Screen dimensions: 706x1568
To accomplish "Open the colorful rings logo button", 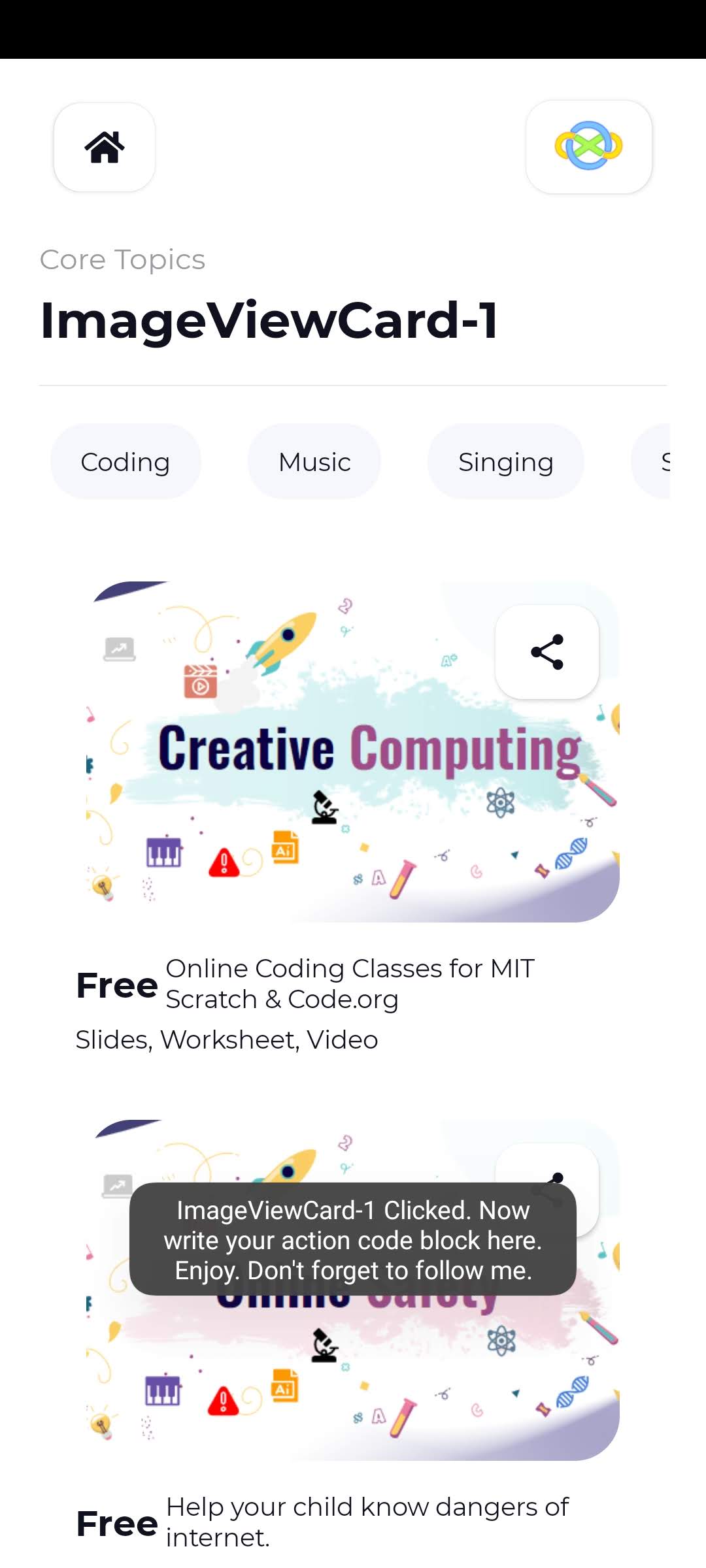I will pos(588,146).
